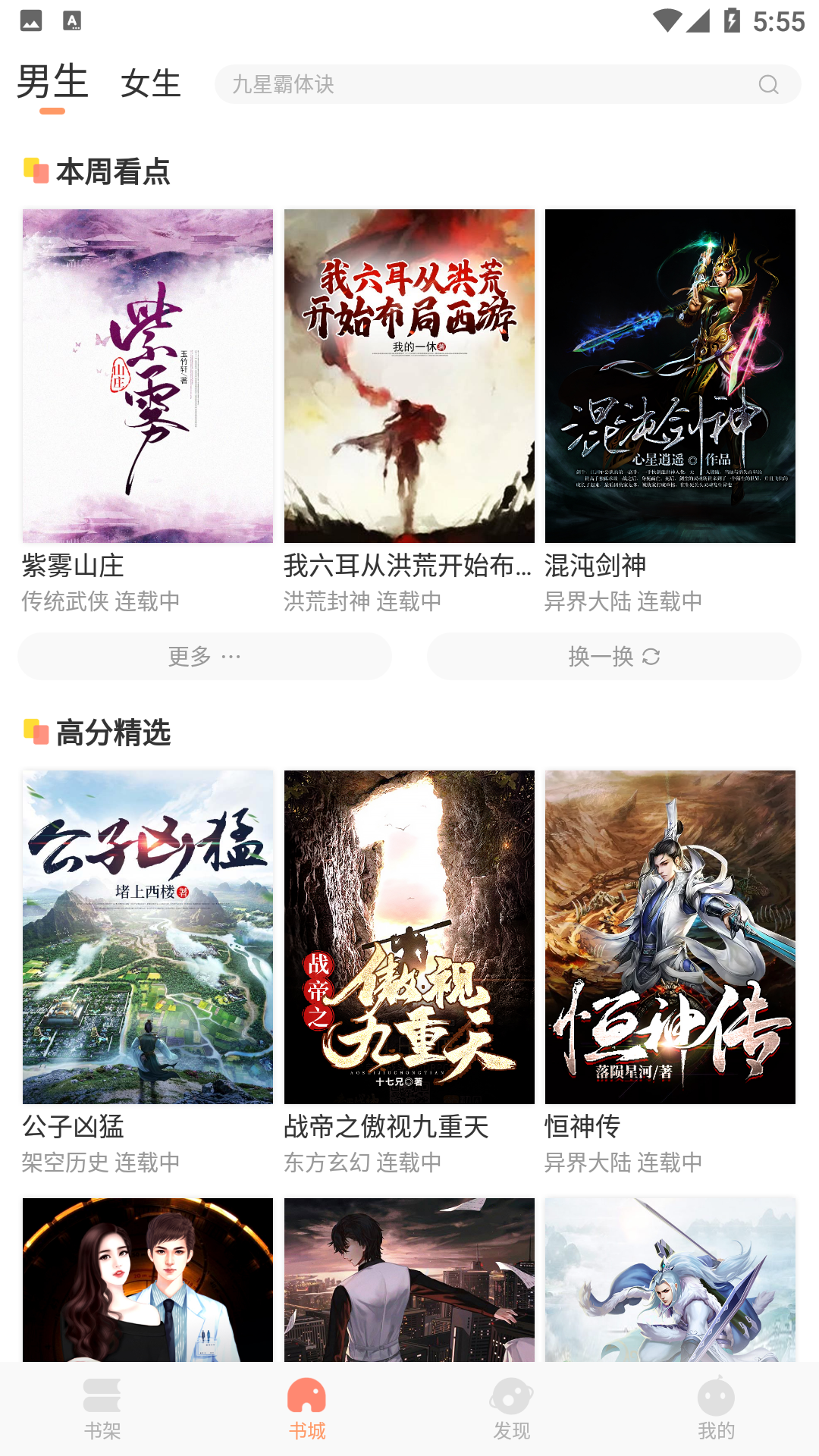Tap the search magnifier icon

[768, 84]
